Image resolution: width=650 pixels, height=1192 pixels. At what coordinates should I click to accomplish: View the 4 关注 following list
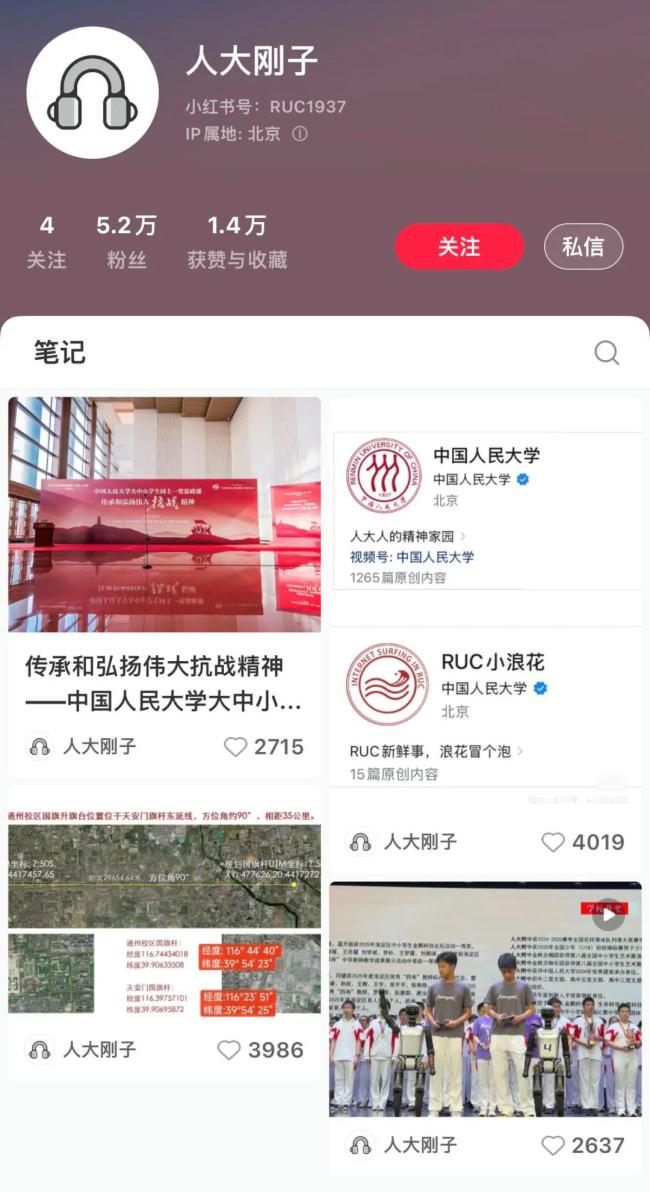46,242
